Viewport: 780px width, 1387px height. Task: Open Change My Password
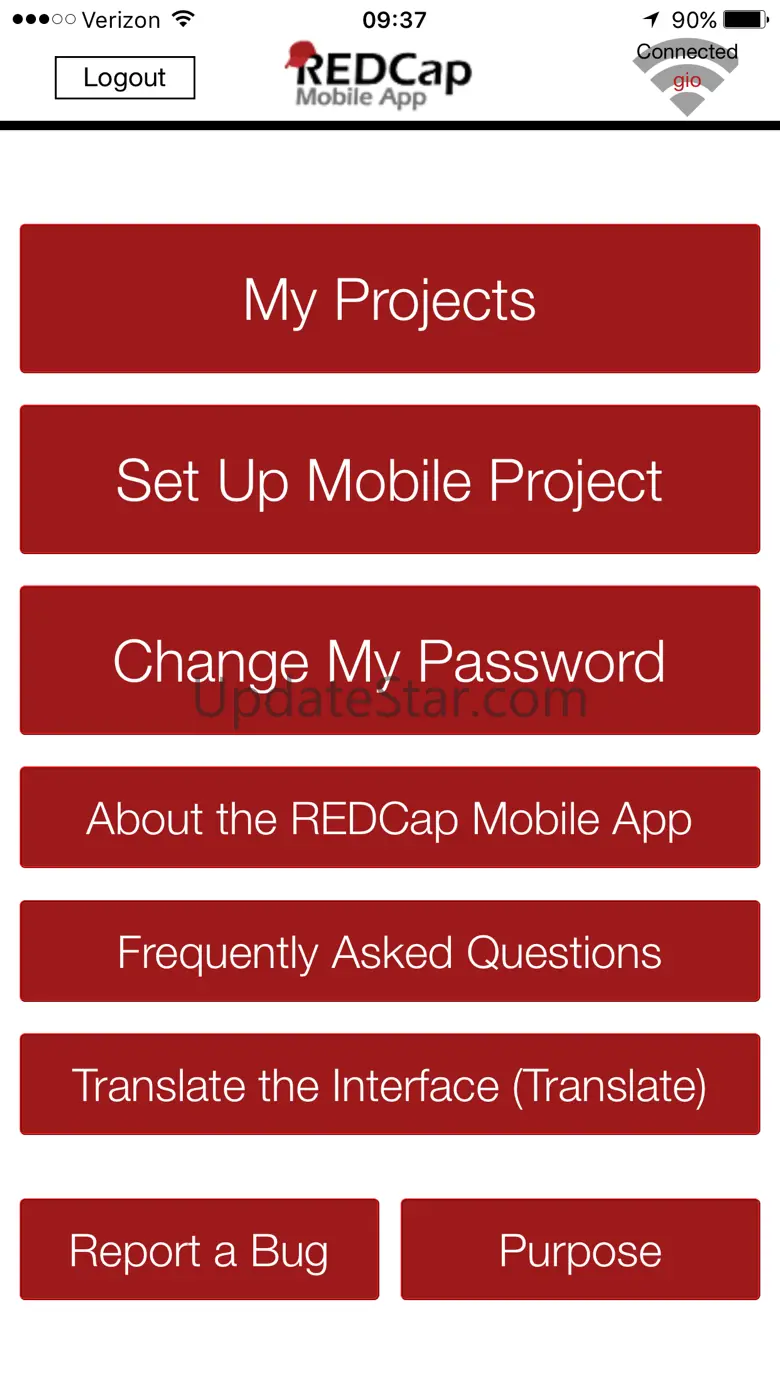click(390, 660)
